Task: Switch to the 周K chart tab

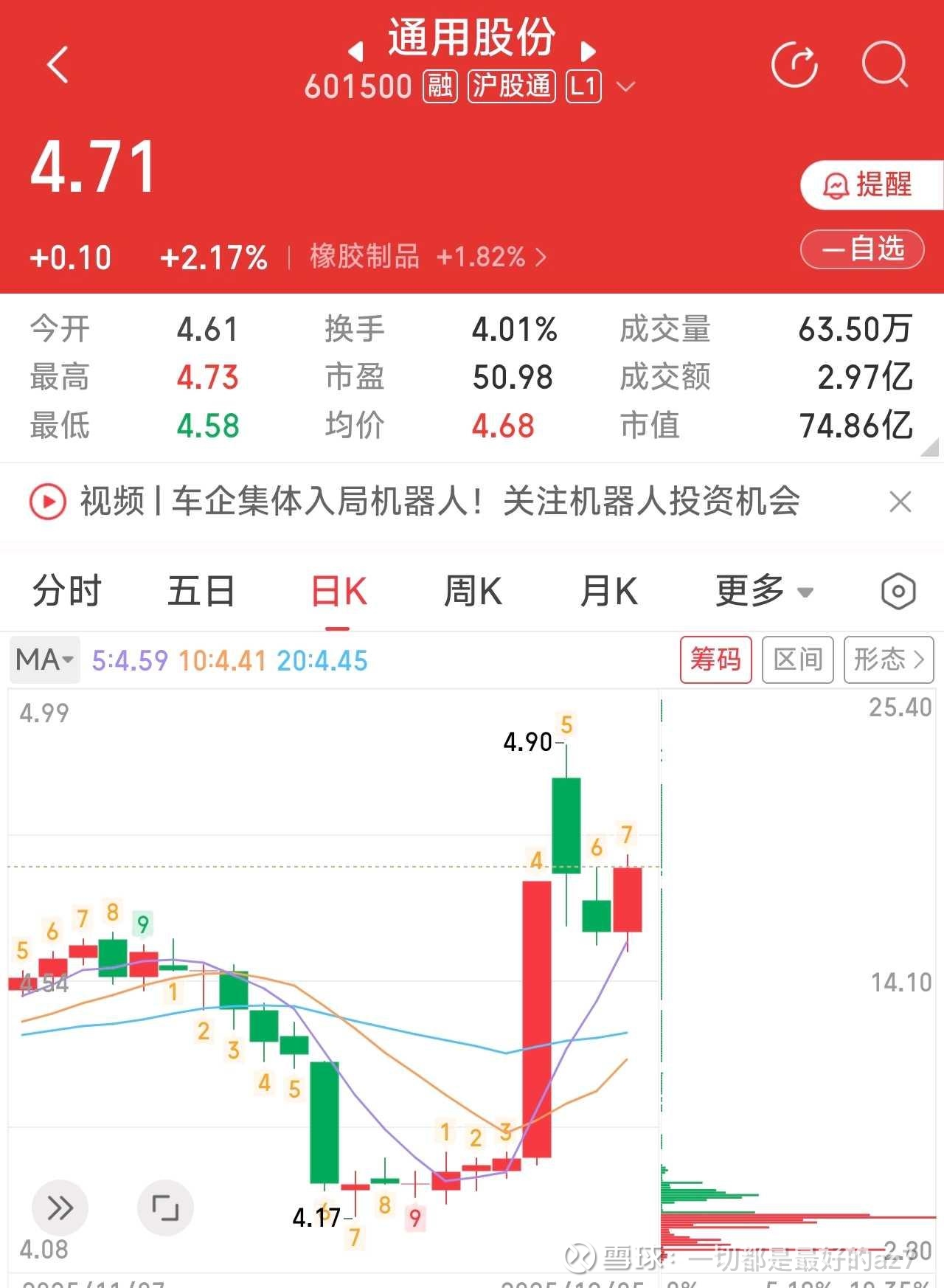Action: pyautogui.click(x=473, y=591)
